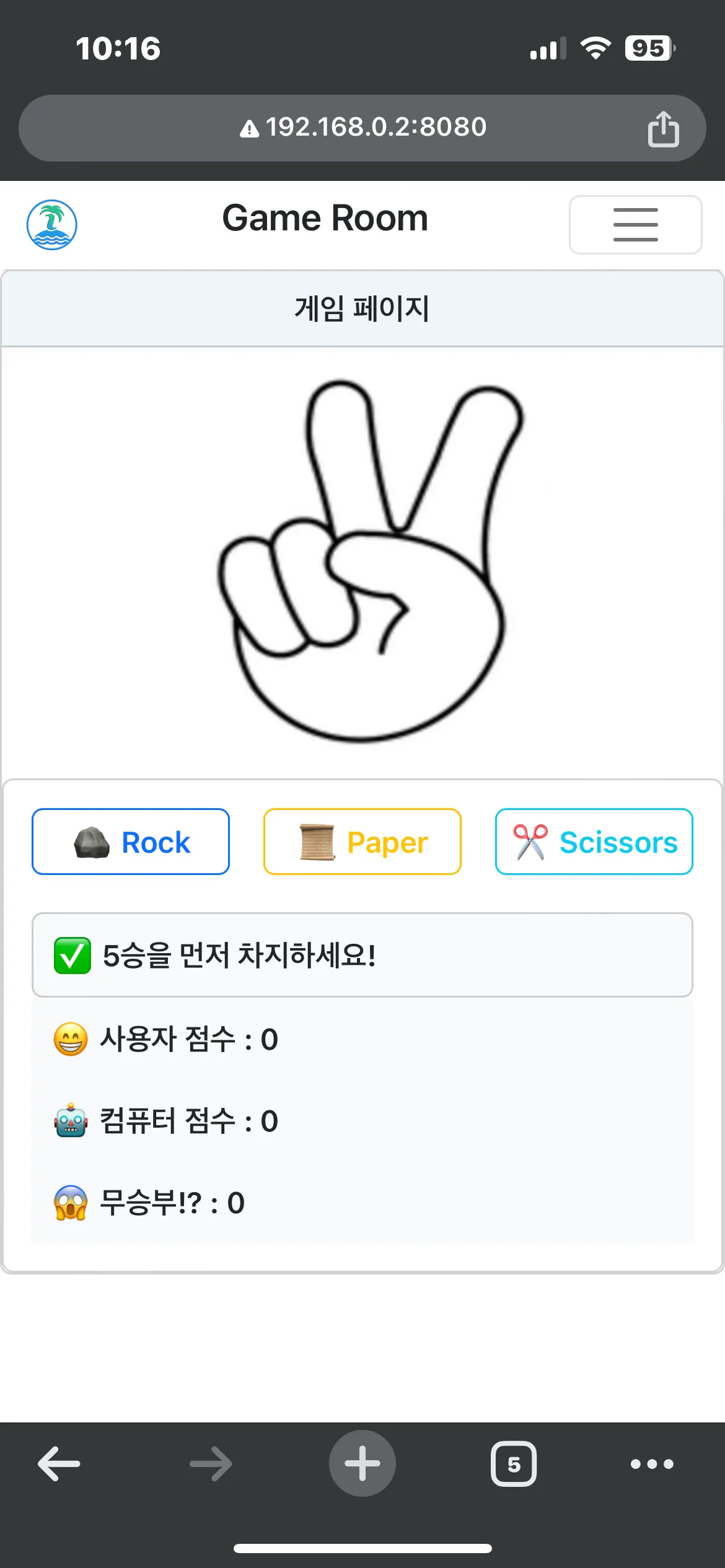
Task: Select the Paper button
Action: click(x=362, y=842)
